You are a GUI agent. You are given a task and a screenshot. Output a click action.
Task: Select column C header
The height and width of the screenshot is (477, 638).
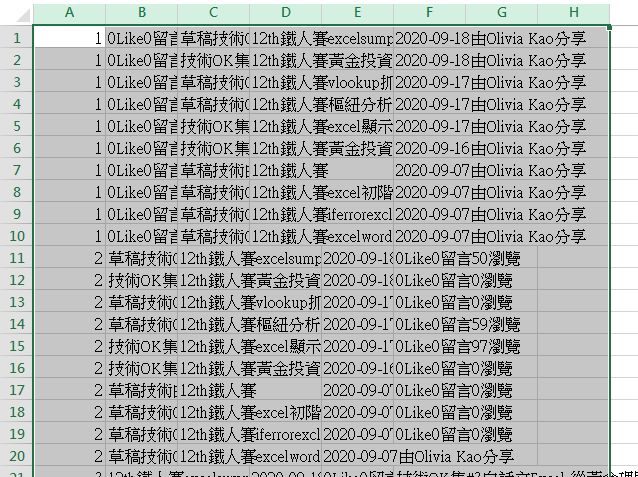pos(213,13)
